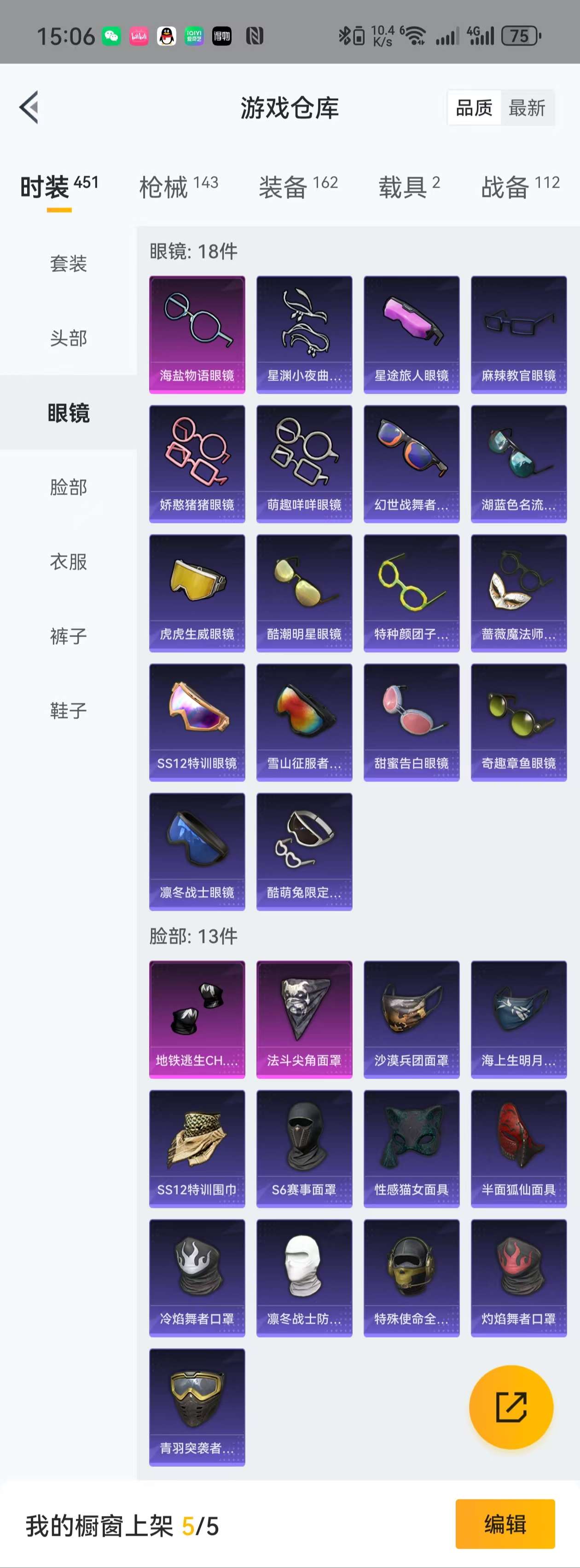The height and width of the screenshot is (1568, 580).
Task: Select 衣服 category
Action: click(68, 561)
